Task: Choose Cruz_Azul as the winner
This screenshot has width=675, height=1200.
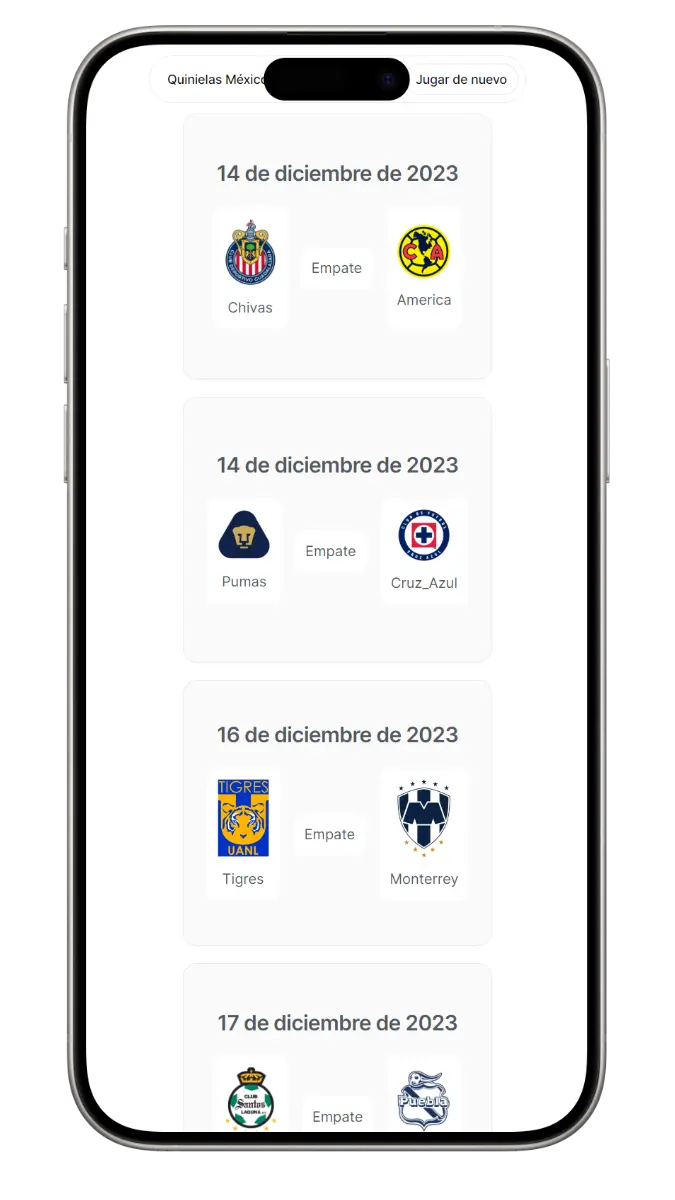Action: point(424,551)
